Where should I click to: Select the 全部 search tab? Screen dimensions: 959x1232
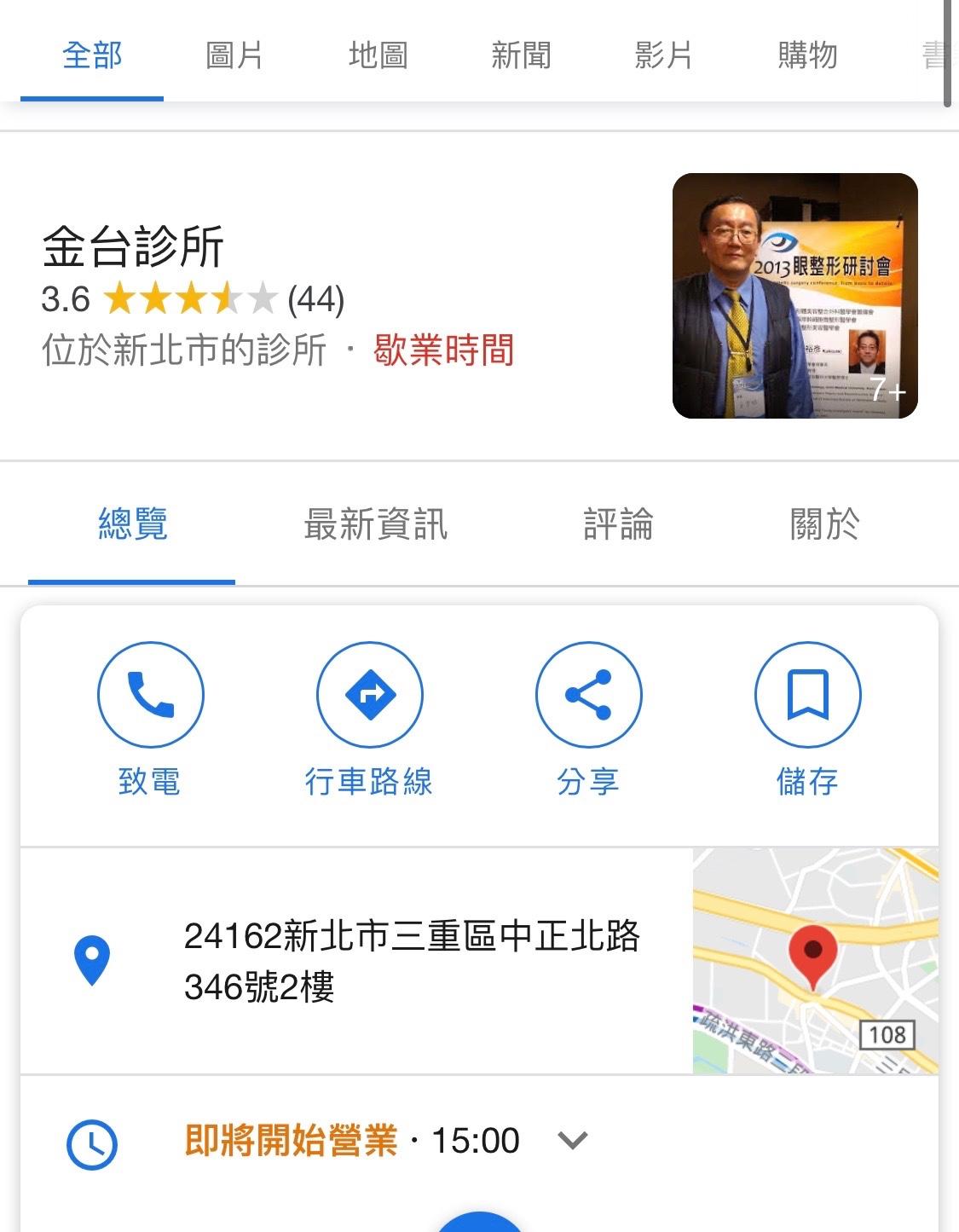pos(92,55)
